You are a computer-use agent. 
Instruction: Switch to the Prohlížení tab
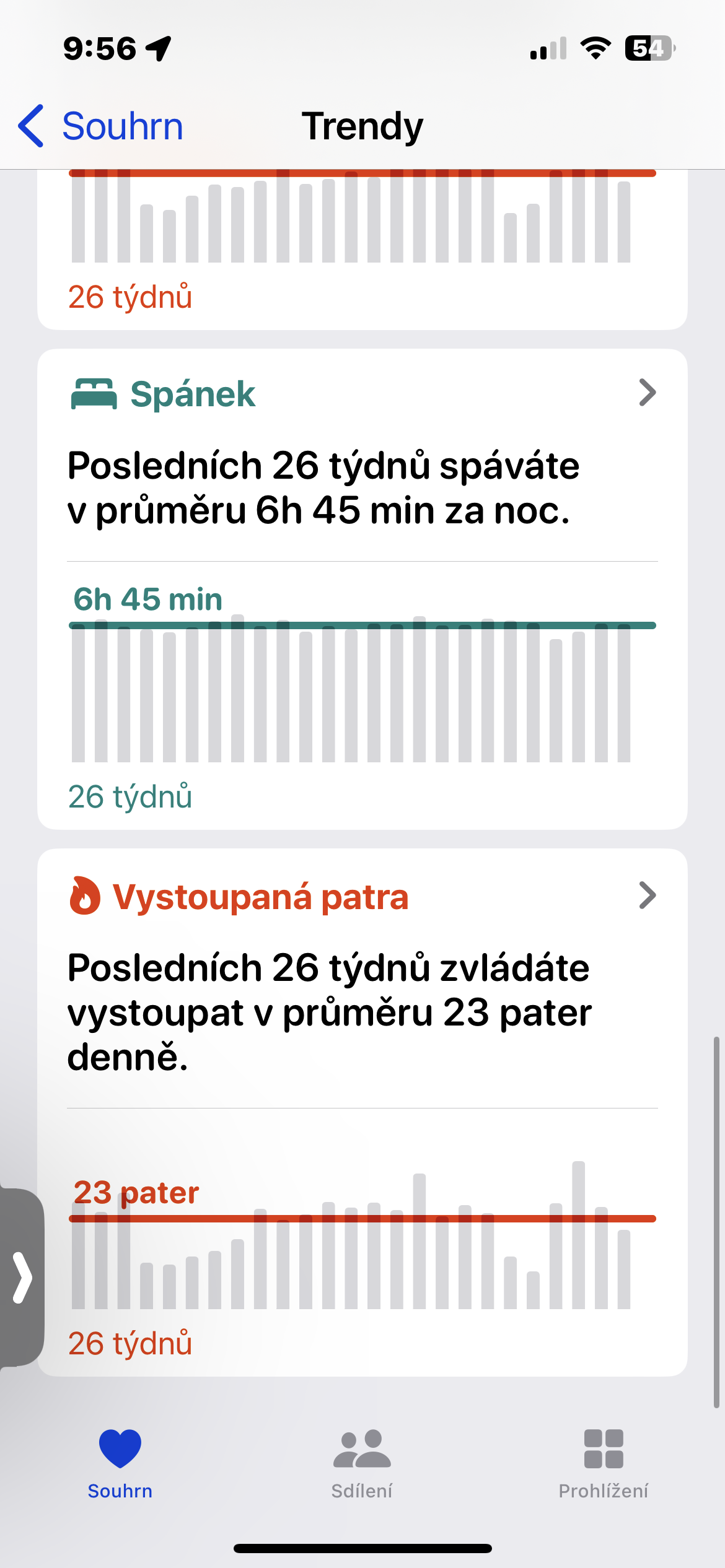point(603,1464)
